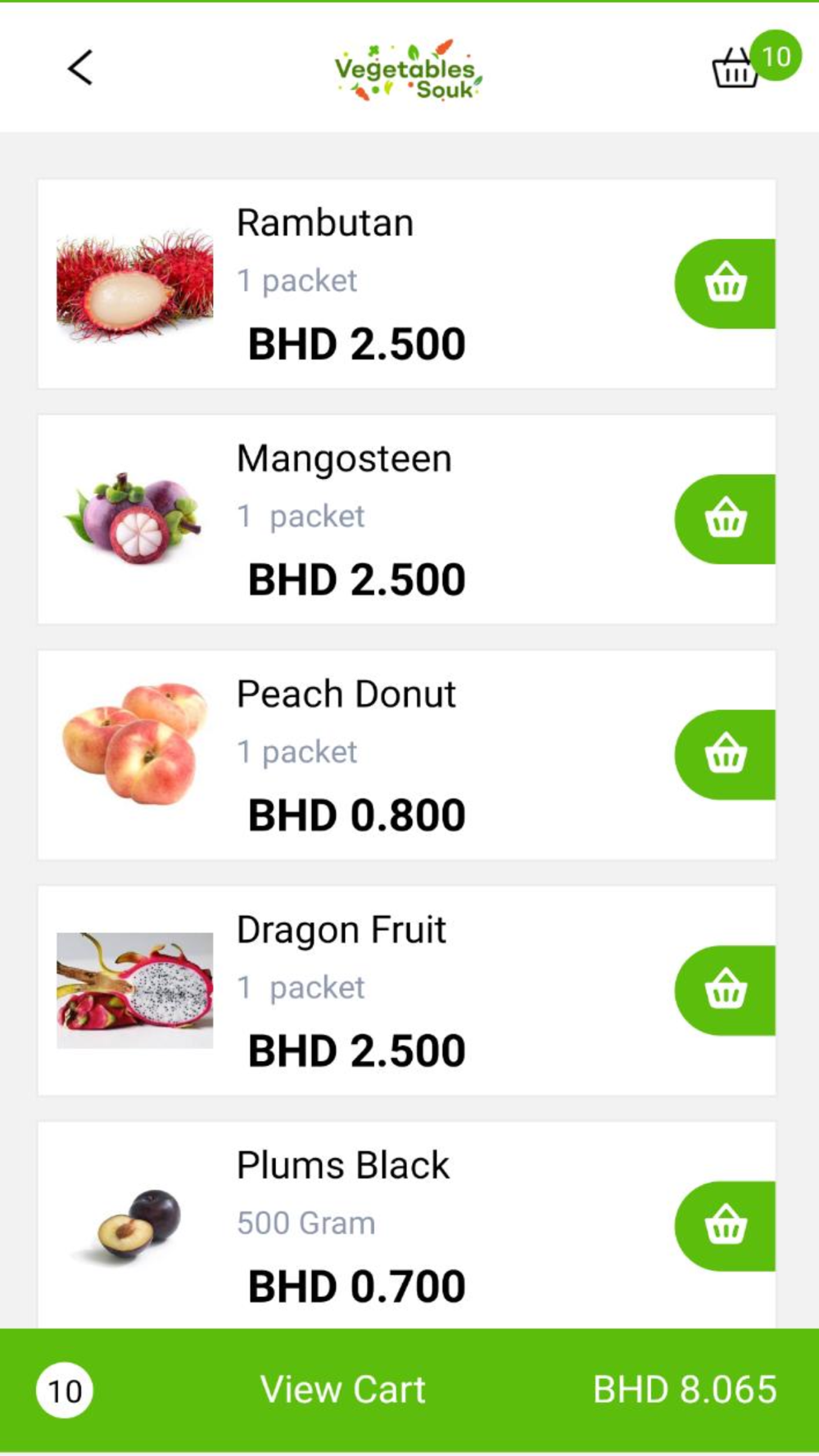Add Plums Black to the basket
Image resolution: width=819 pixels, height=1456 pixels.
726,1226
